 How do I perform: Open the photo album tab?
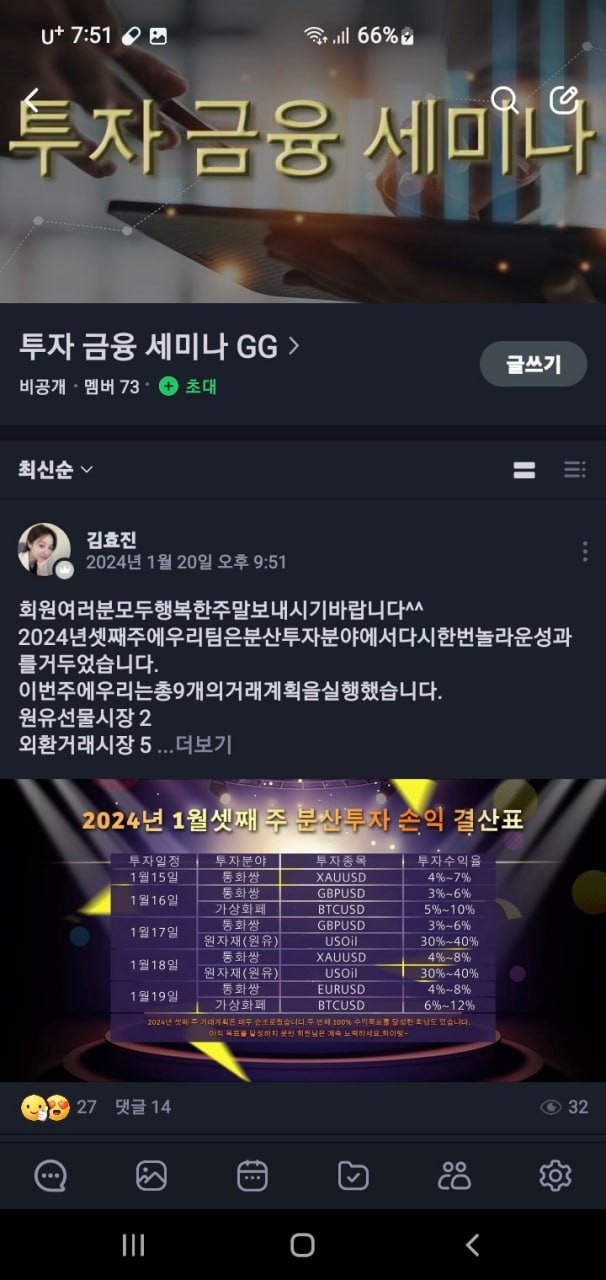coord(151,1175)
